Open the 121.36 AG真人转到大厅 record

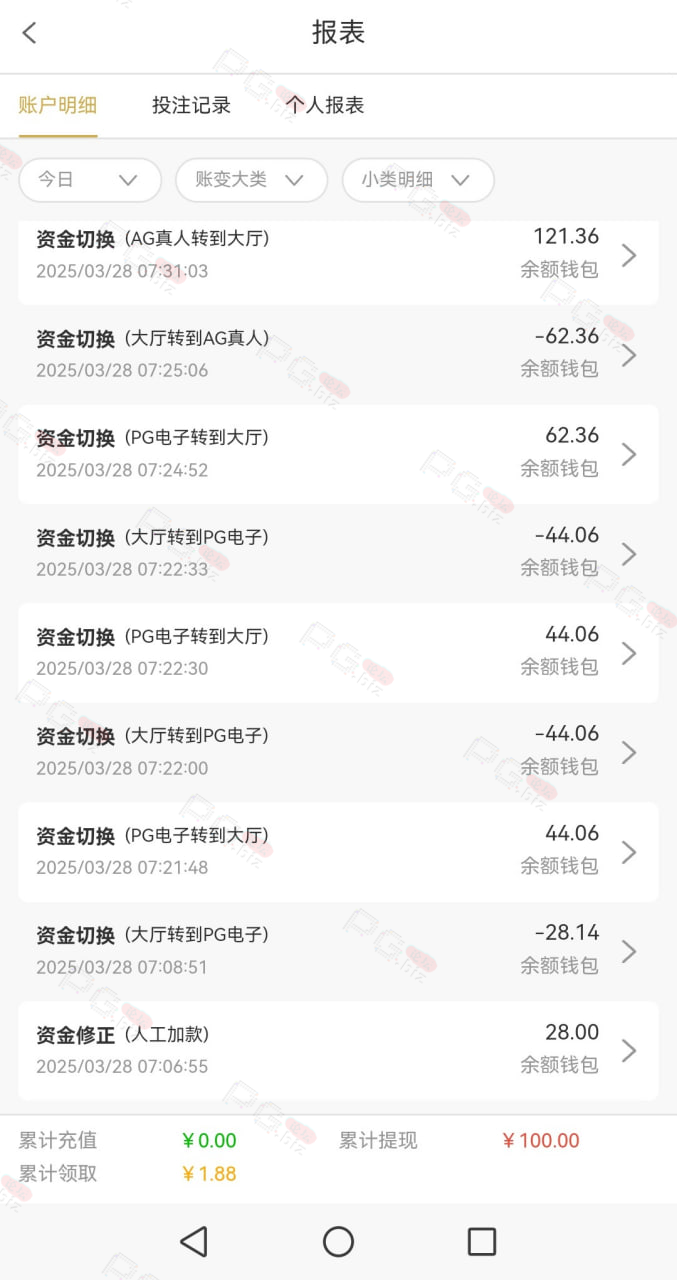[338, 256]
